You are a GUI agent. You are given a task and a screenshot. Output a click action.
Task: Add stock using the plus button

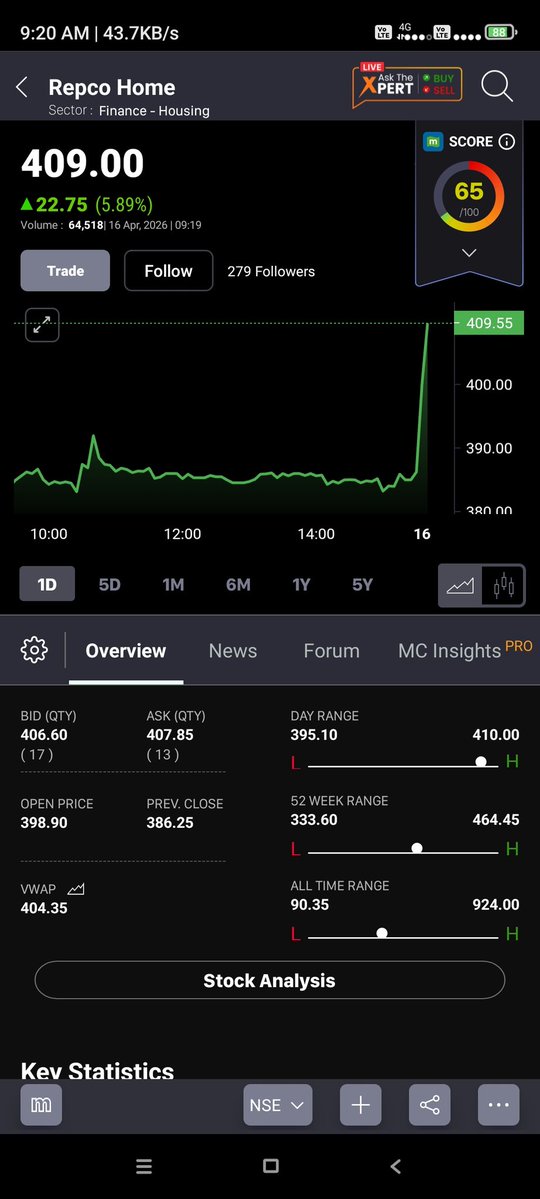click(360, 1105)
